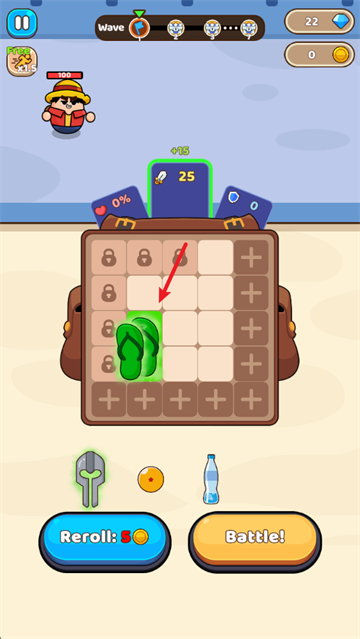The width and height of the screenshot is (360, 639).
Task: Tap the green flip-flops in the backpack
Action: [138, 346]
